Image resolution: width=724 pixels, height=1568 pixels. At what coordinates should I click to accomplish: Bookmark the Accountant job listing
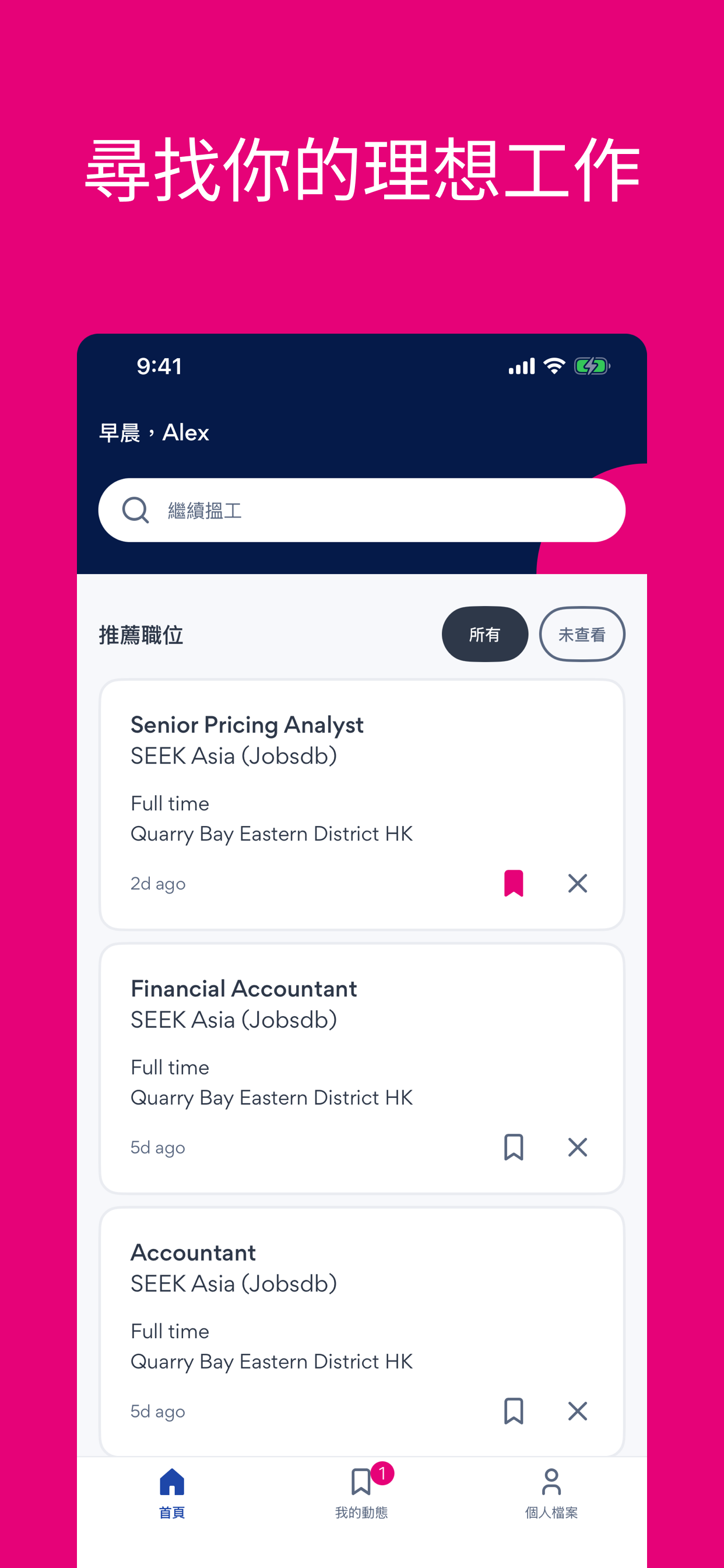[514, 1412]
